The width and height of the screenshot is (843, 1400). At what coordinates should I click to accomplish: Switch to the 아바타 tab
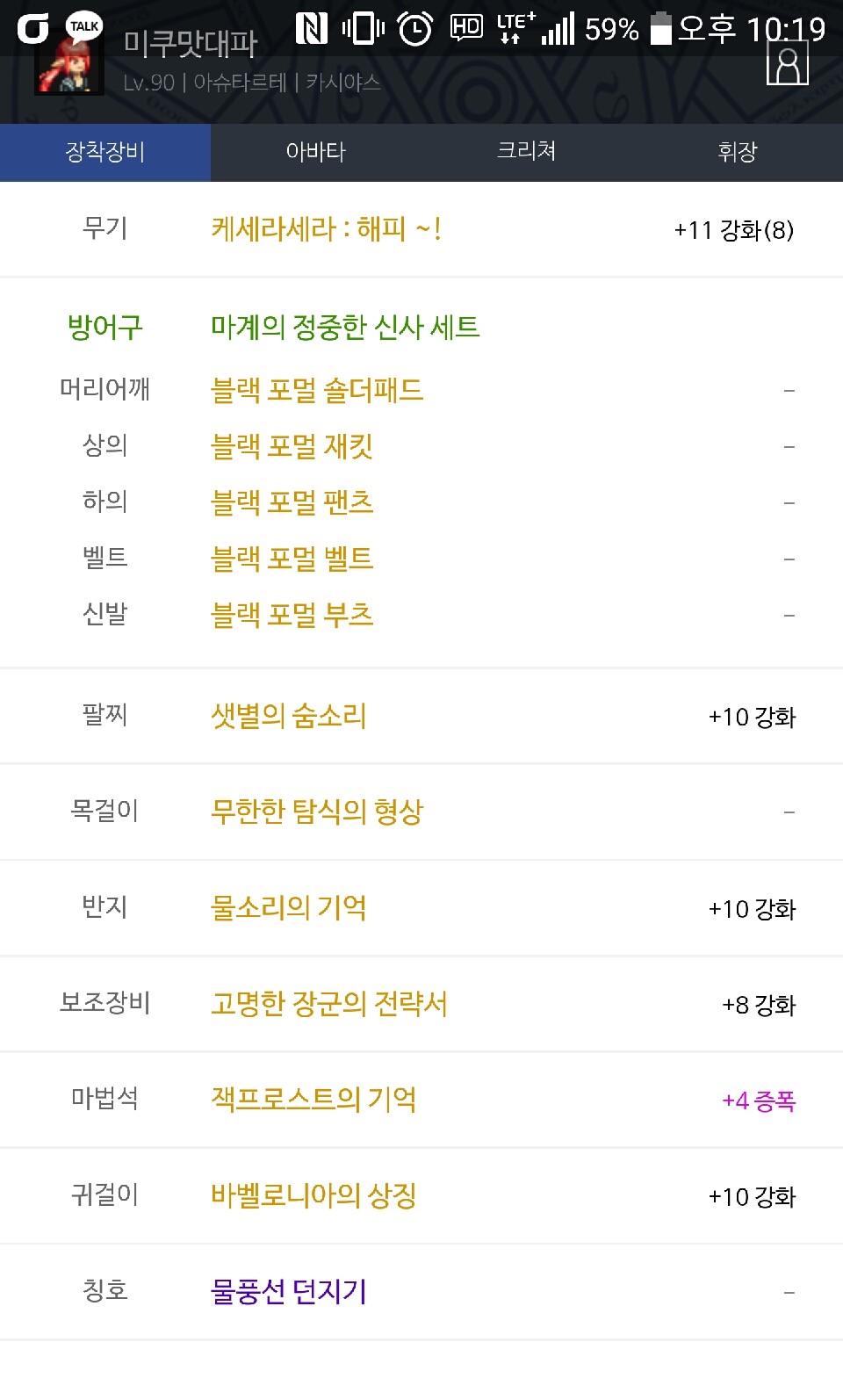tap(316, 152)
